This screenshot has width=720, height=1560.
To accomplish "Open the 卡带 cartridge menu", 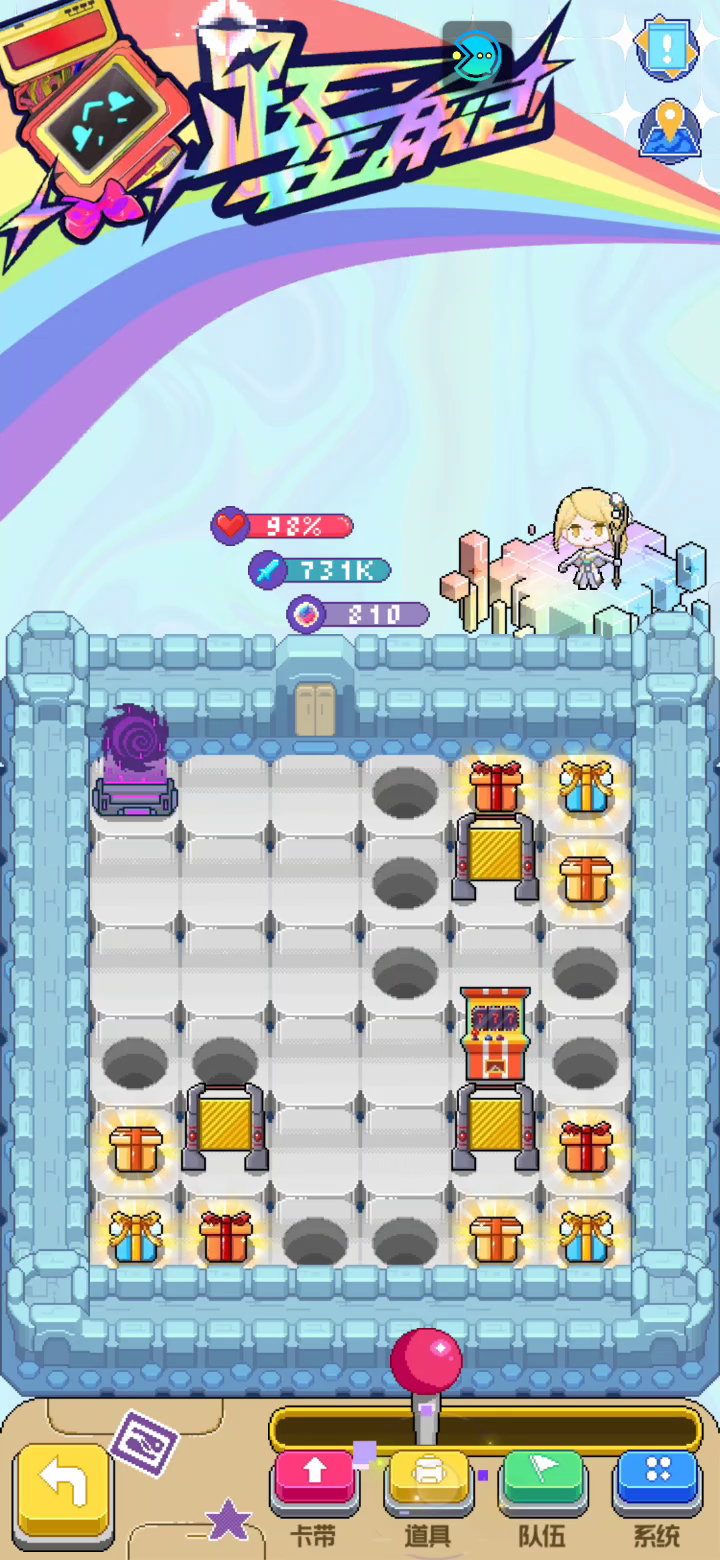I will (x=314, y=1480).
